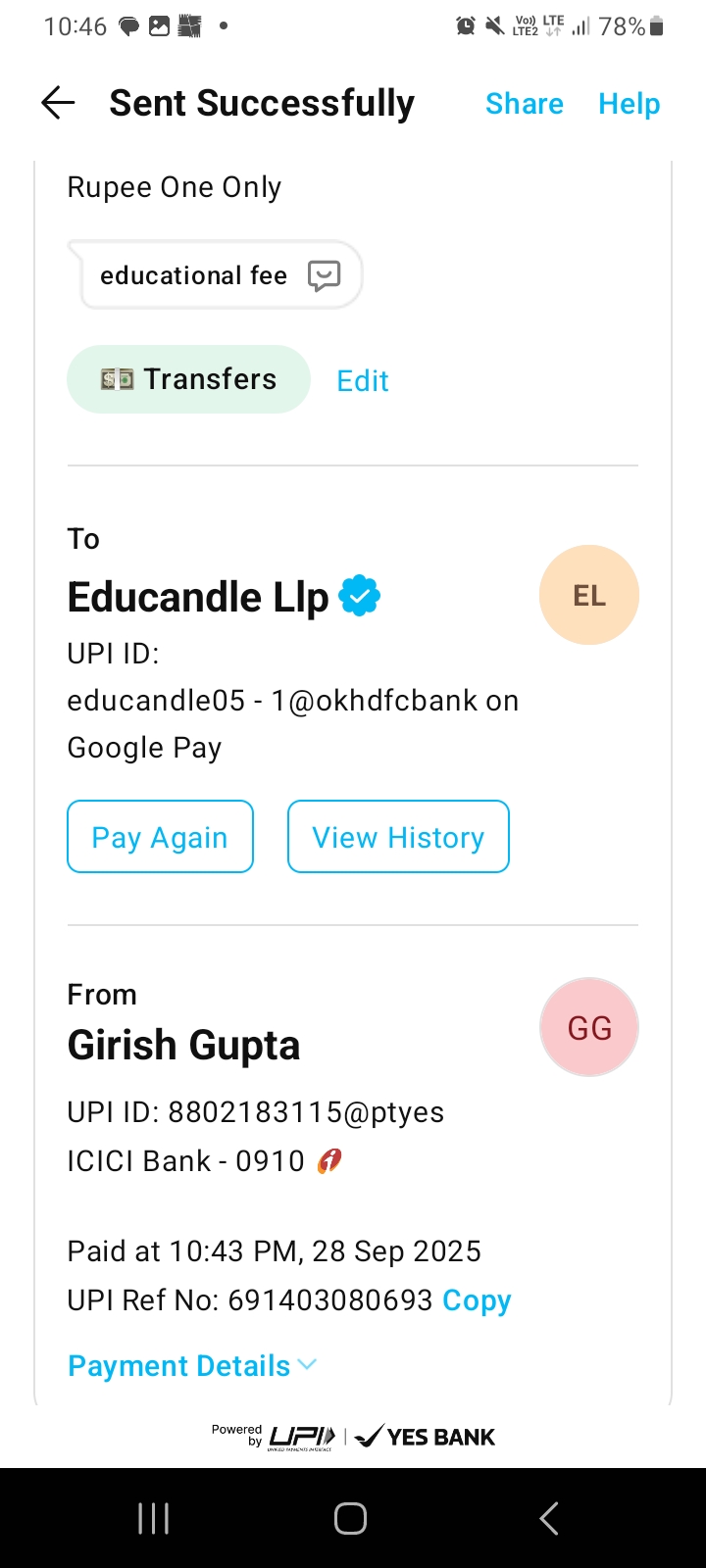This screenshot has width=706, height=1568.
Task: View History with Educandle Llp
Action: click(x=398, y=837)
